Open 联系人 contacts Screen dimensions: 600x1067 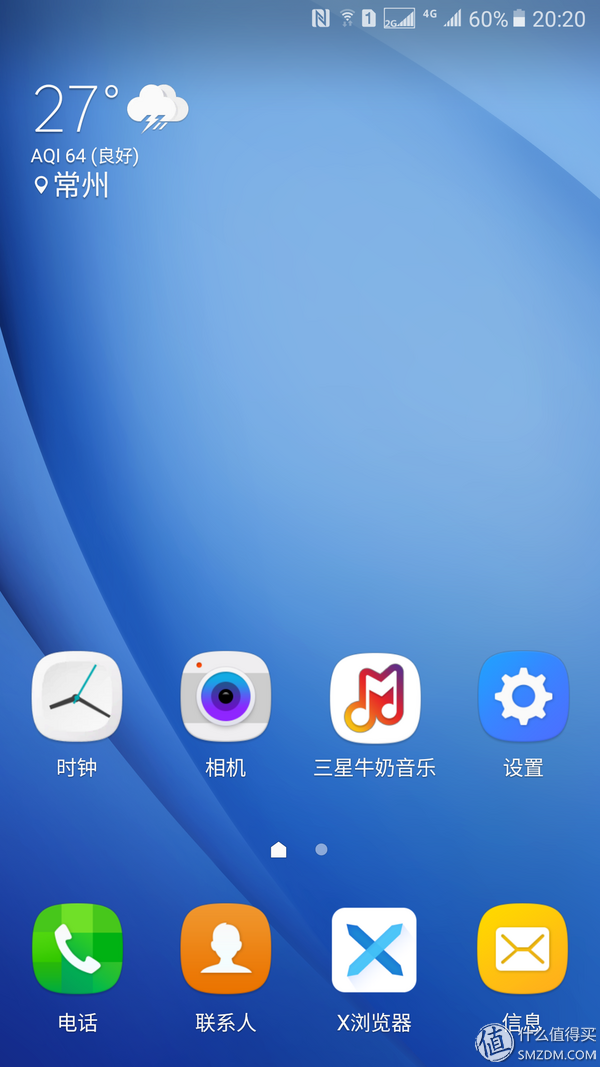tap(225, 949)
